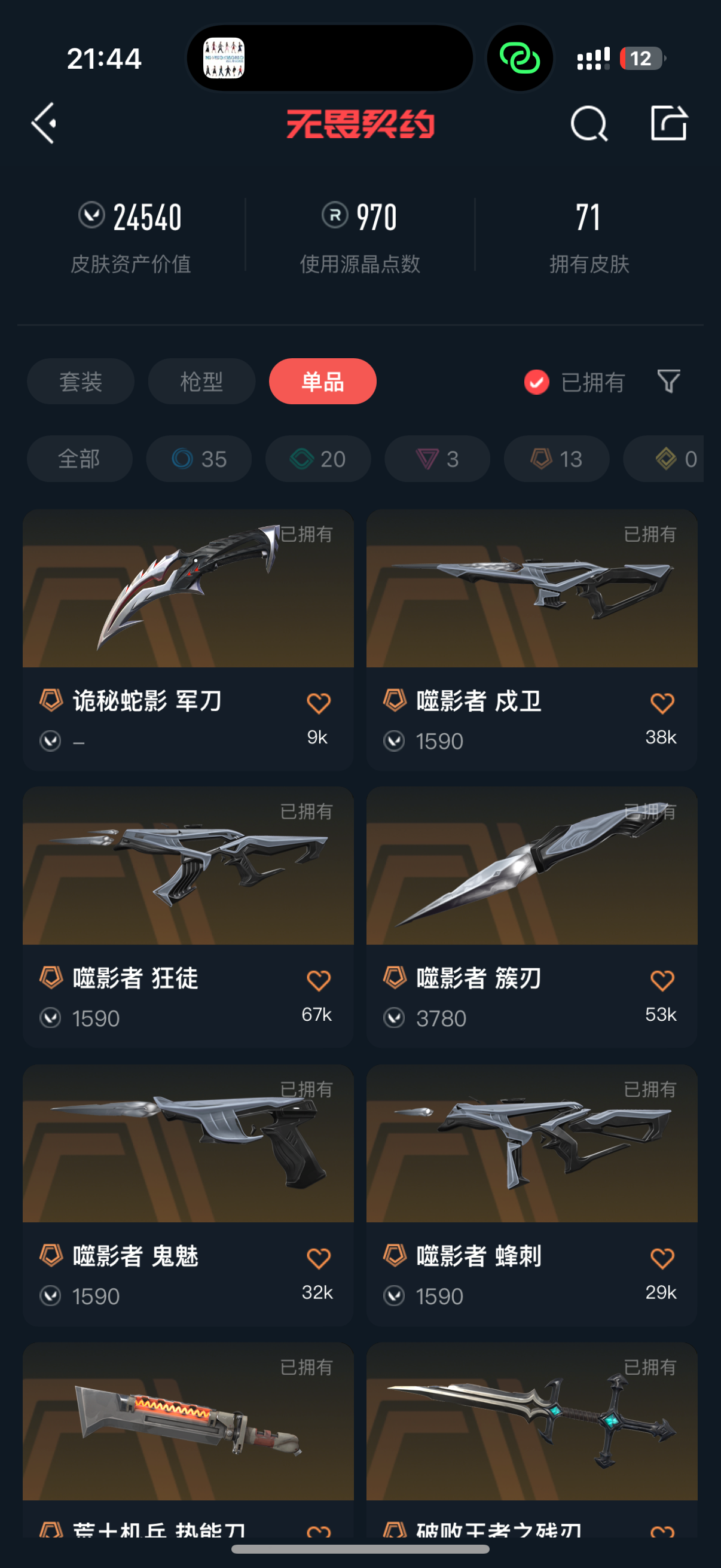Viewport: 721px width, 1568px height.
Task: Open the funnel filter icon
Action: tap(668, 382)
